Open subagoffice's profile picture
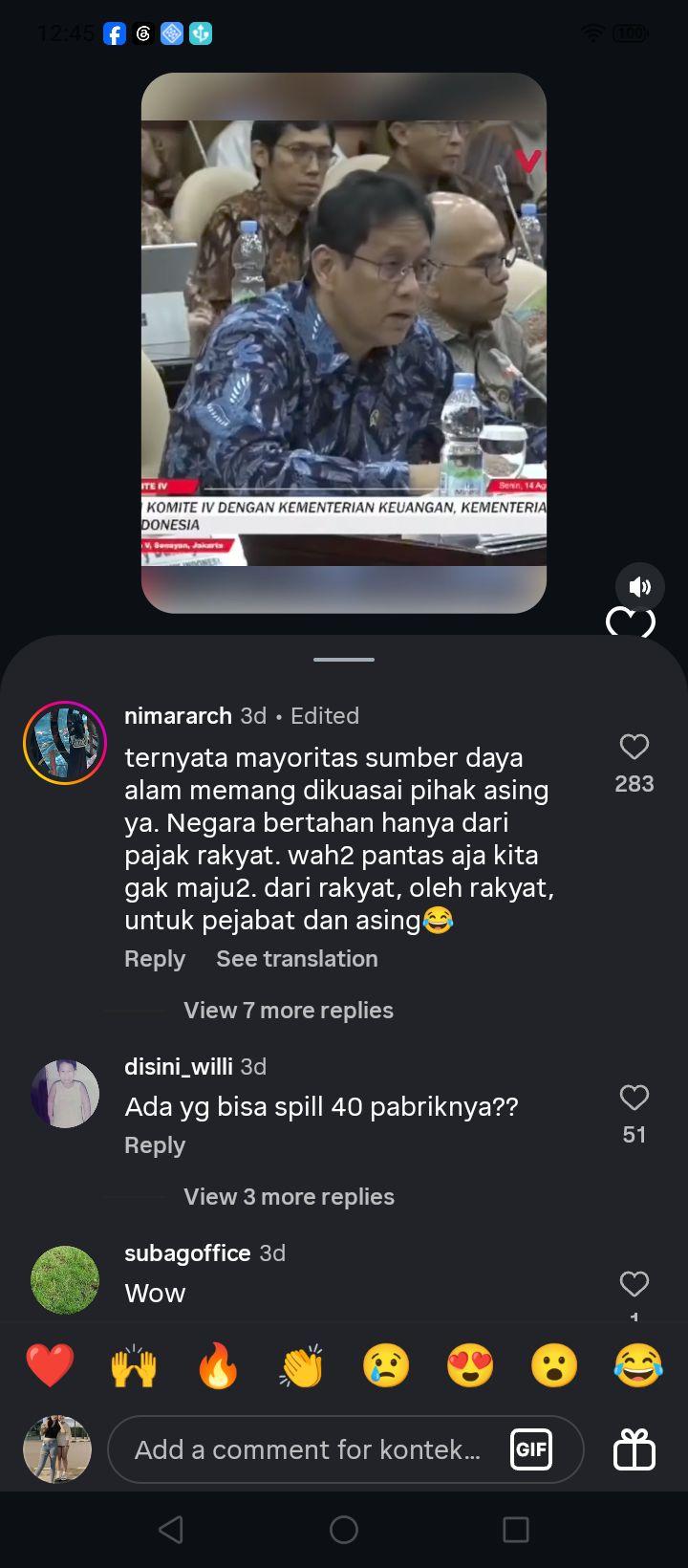The height and width of the screenshot is (1568, 688). 65,1280
